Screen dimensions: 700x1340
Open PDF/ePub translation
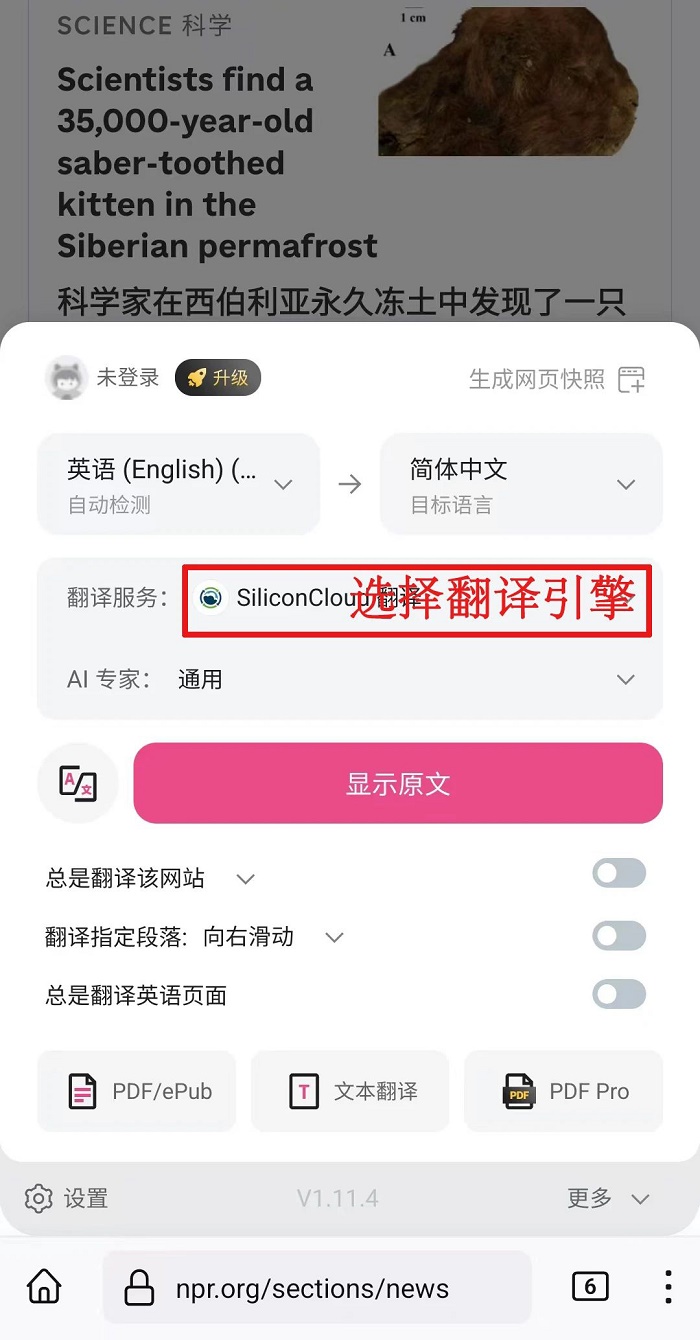point(137,1091)
